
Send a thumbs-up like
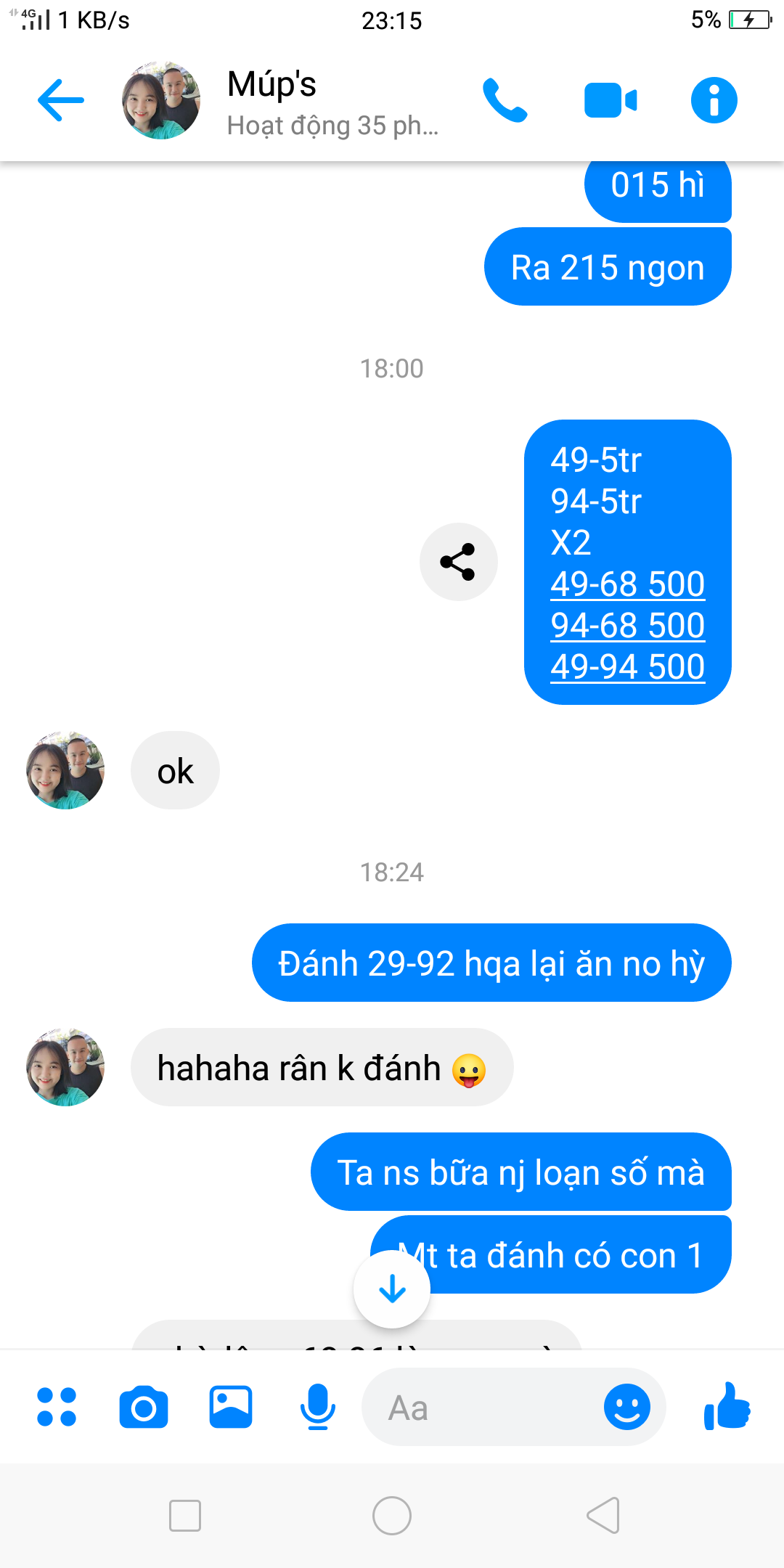(727, 1407)
